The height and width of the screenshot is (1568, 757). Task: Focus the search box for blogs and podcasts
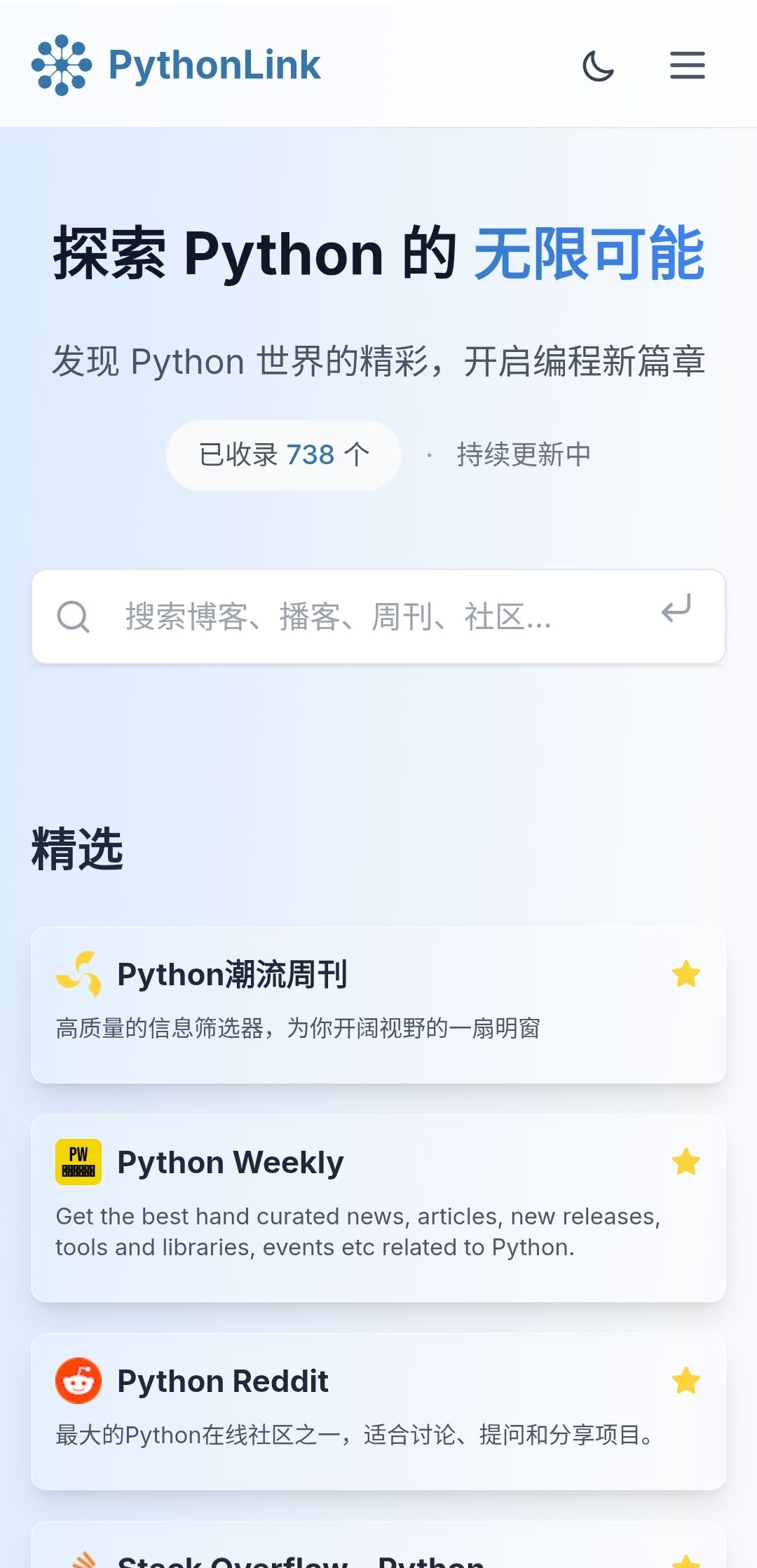click(x=378, y=616)
